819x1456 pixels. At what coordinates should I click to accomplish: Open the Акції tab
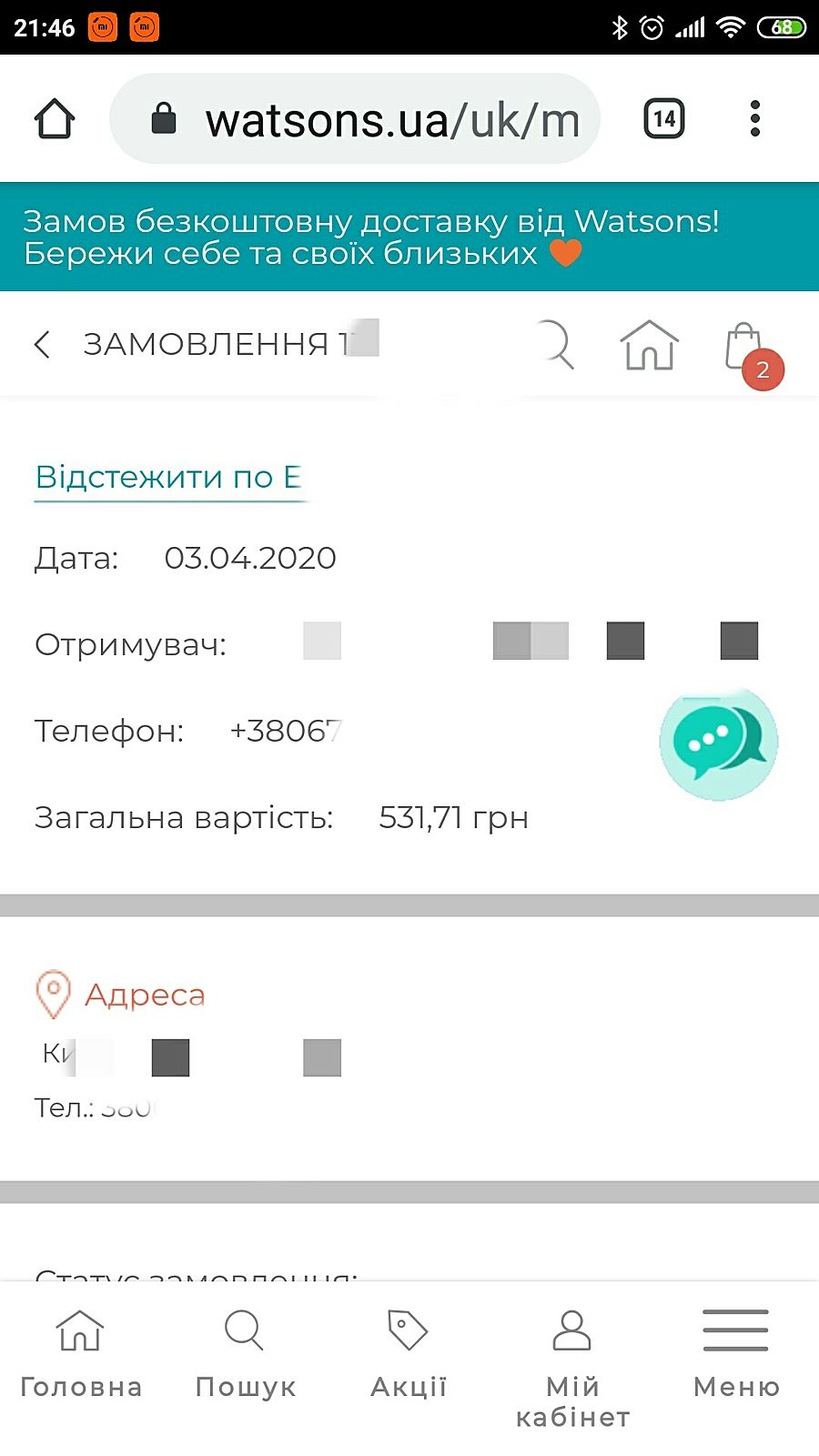409,1354
